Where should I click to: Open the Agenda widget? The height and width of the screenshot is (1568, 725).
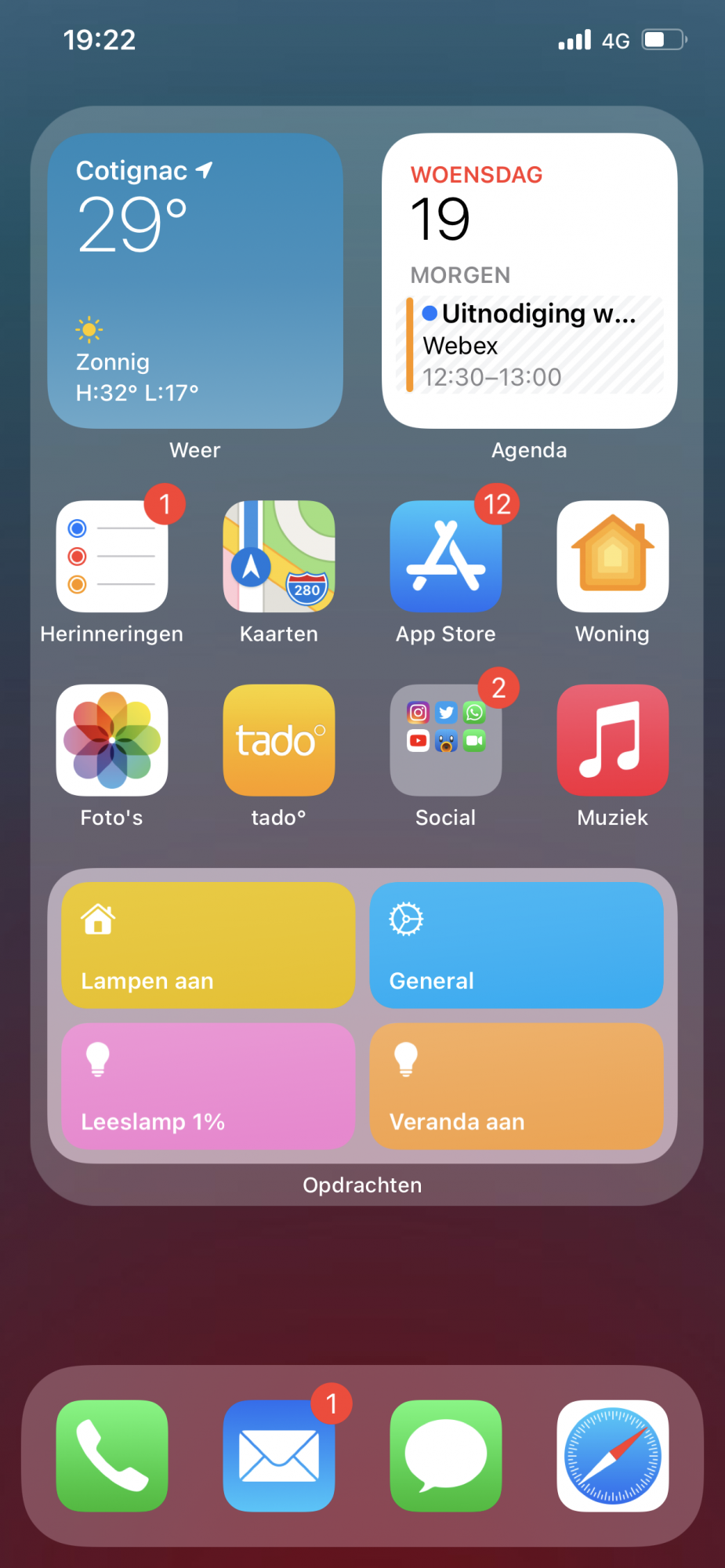(529, 281)
